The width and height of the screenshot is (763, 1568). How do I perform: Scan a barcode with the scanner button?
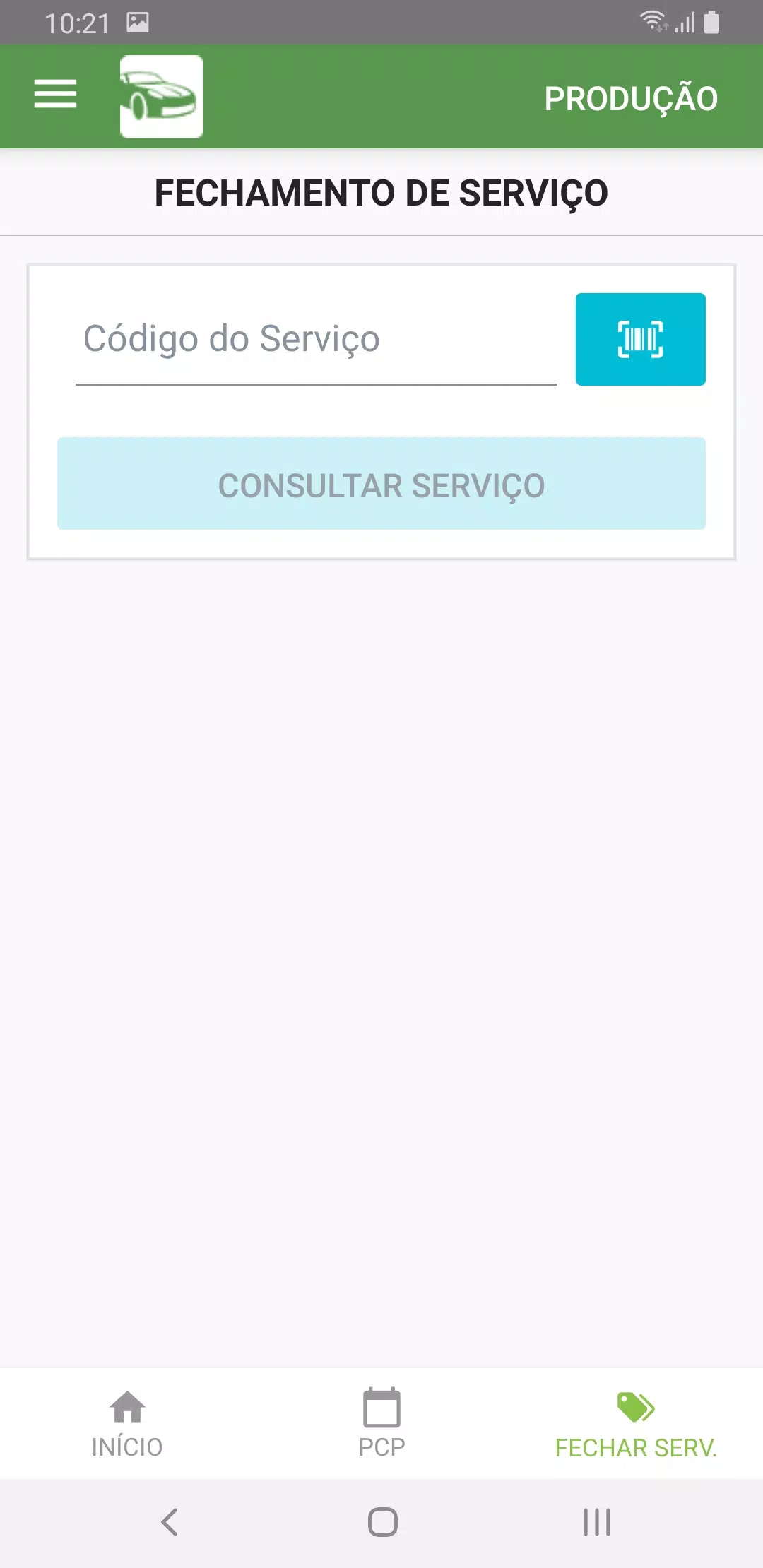pos(640,339)
